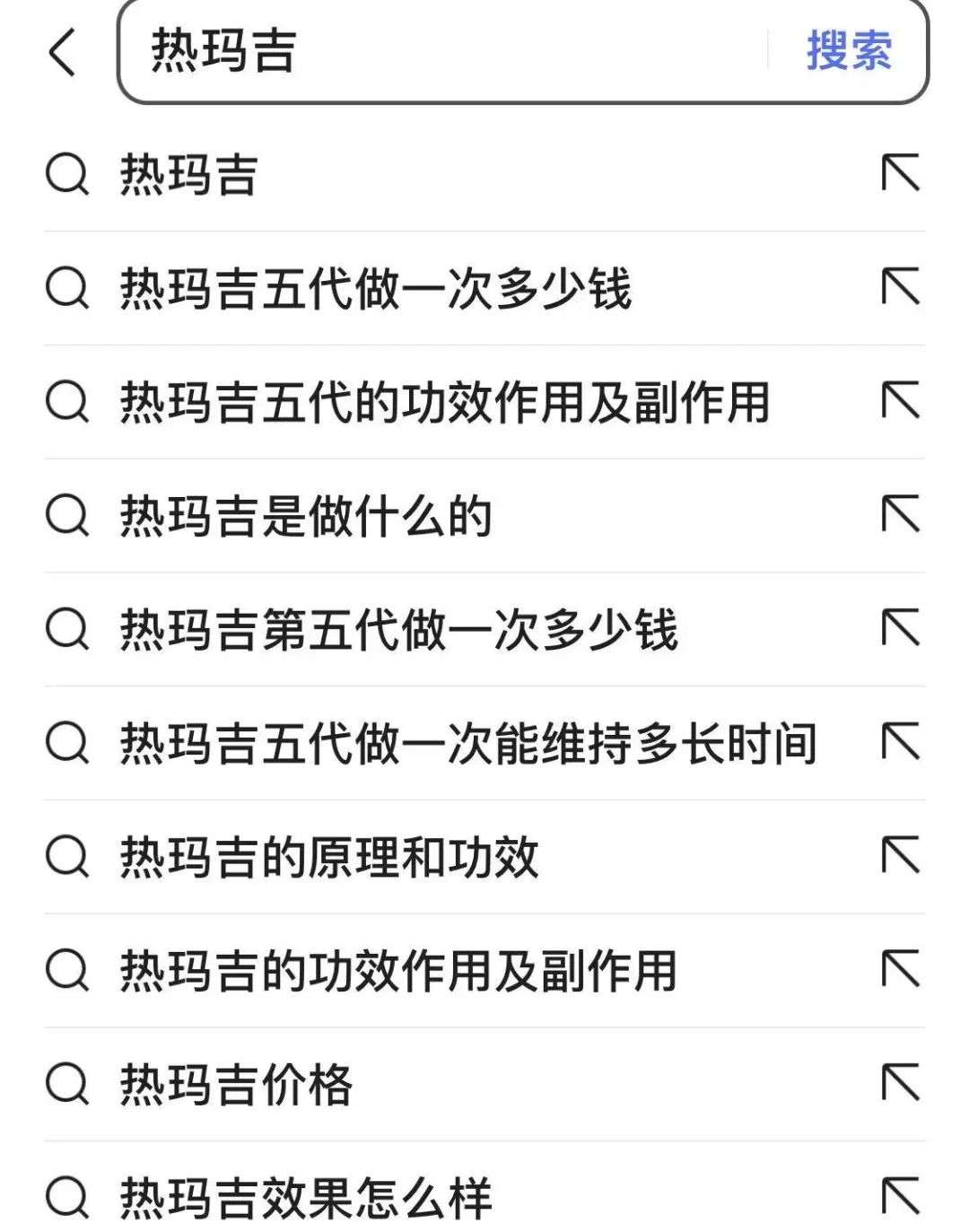Select suggestion 热玛吉第五代做一次多少钱
The width and height of the screenshot is (969, 1232).
398,630
